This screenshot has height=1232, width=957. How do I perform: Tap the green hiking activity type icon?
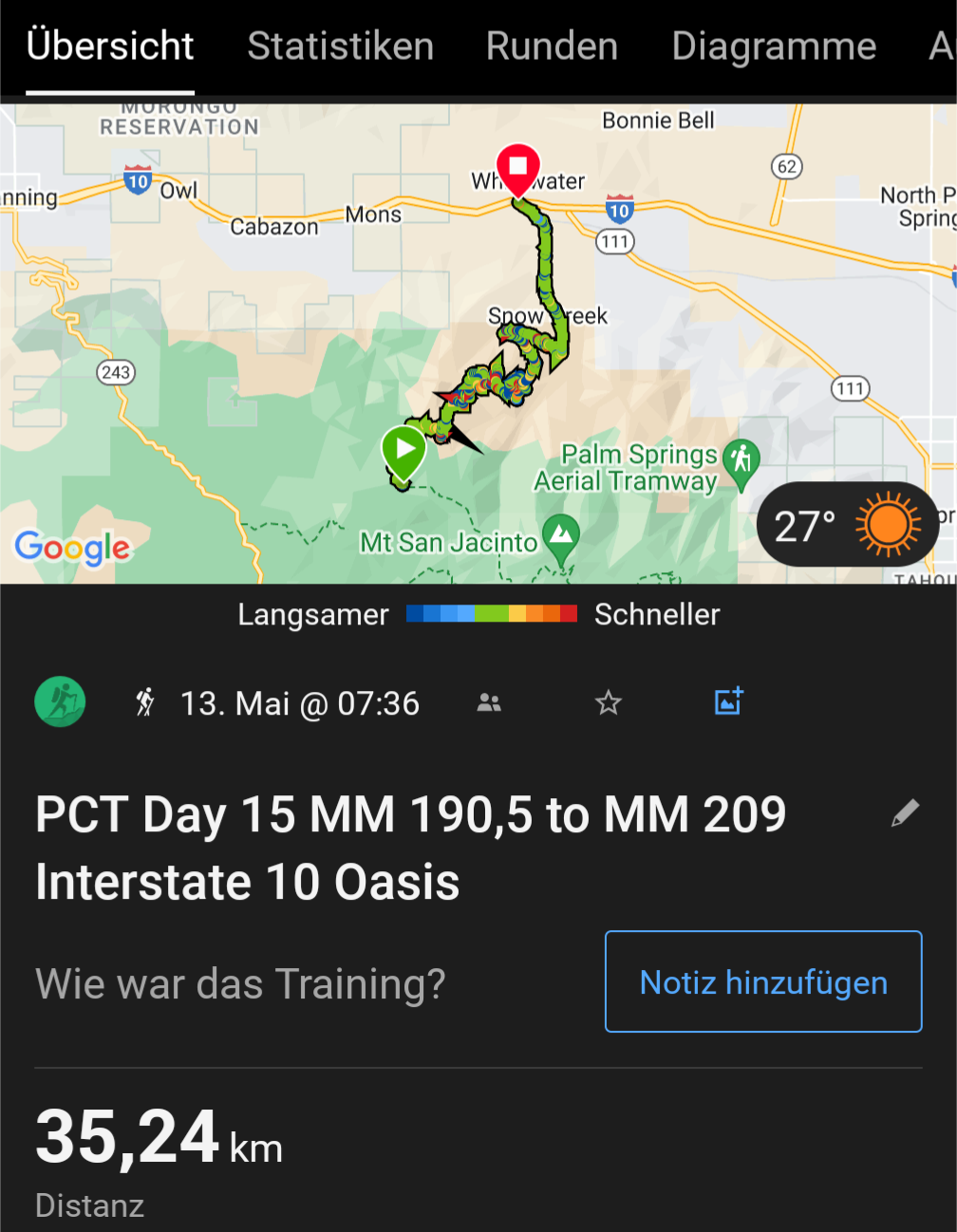tap(61, 702)
